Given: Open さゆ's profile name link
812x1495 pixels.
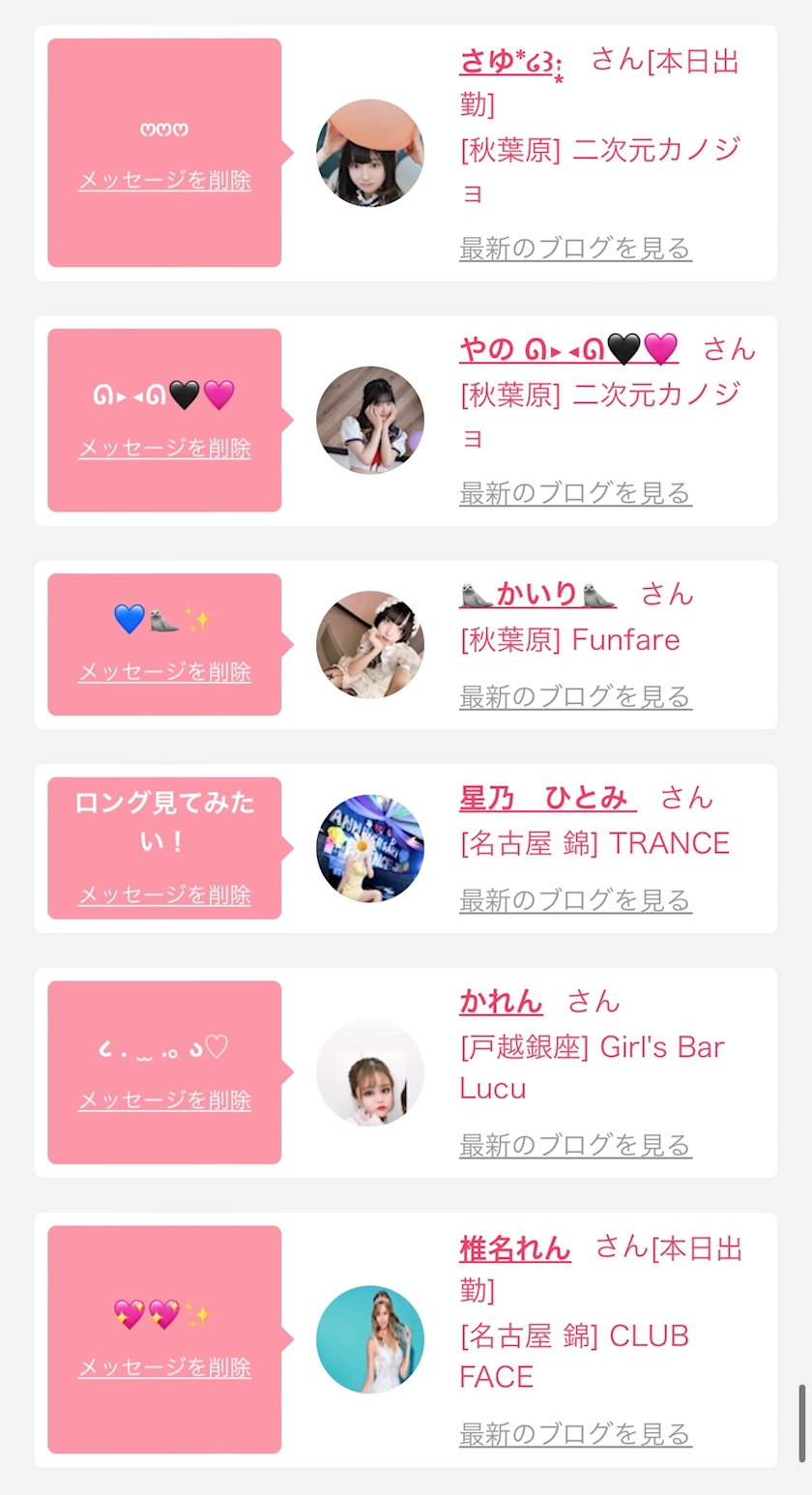Looking at the screenshot, I should [512, 64].
